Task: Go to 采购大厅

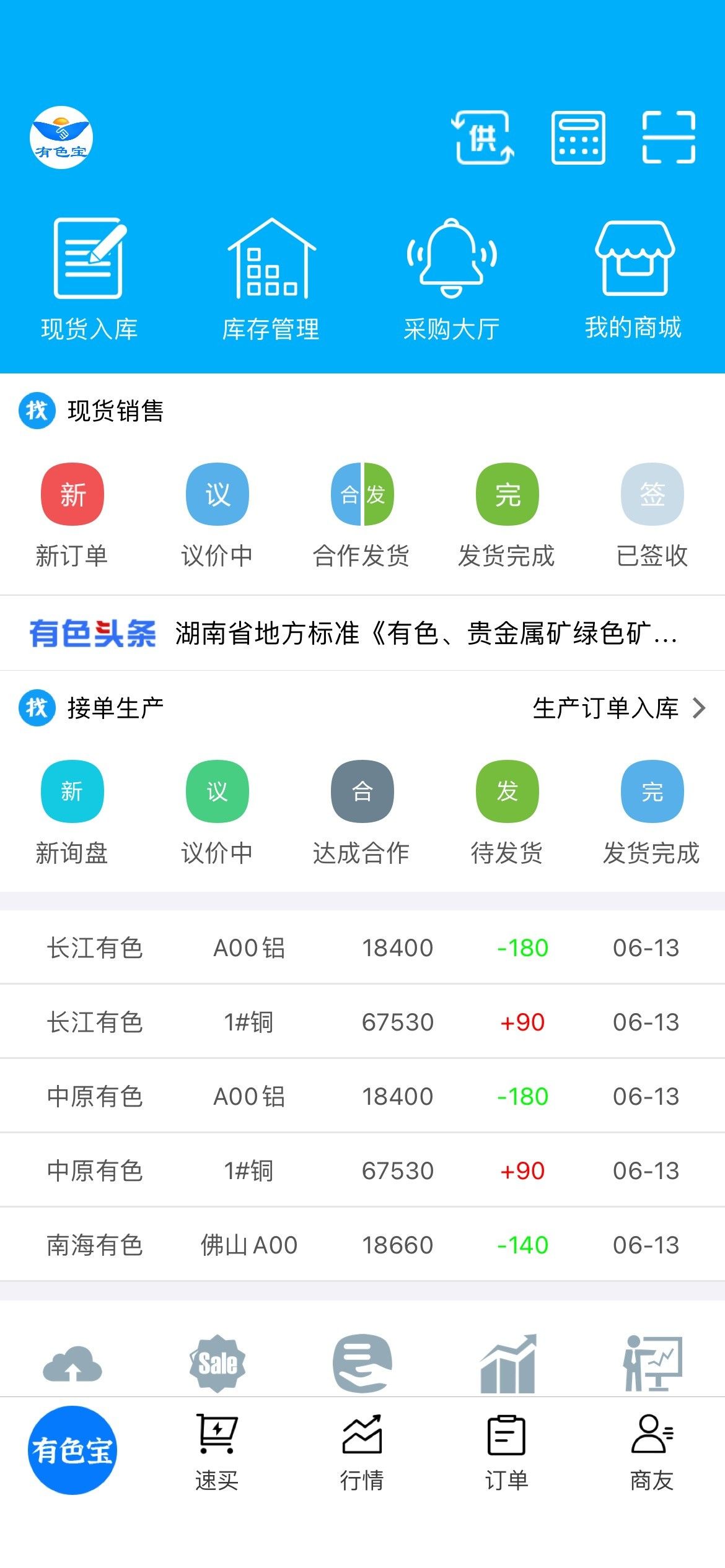Action: [452, 279]
